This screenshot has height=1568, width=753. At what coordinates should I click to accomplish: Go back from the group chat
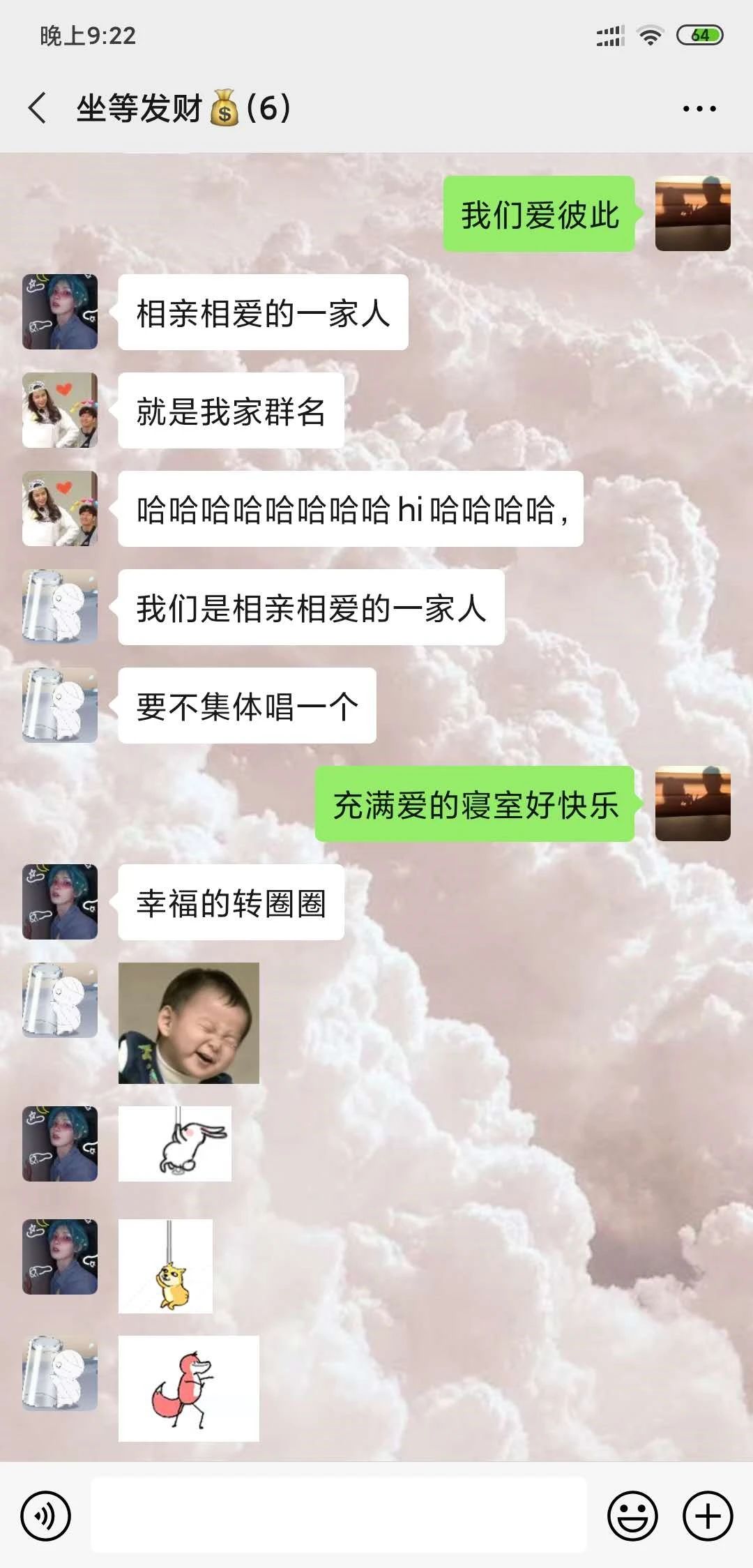(38, 108)
